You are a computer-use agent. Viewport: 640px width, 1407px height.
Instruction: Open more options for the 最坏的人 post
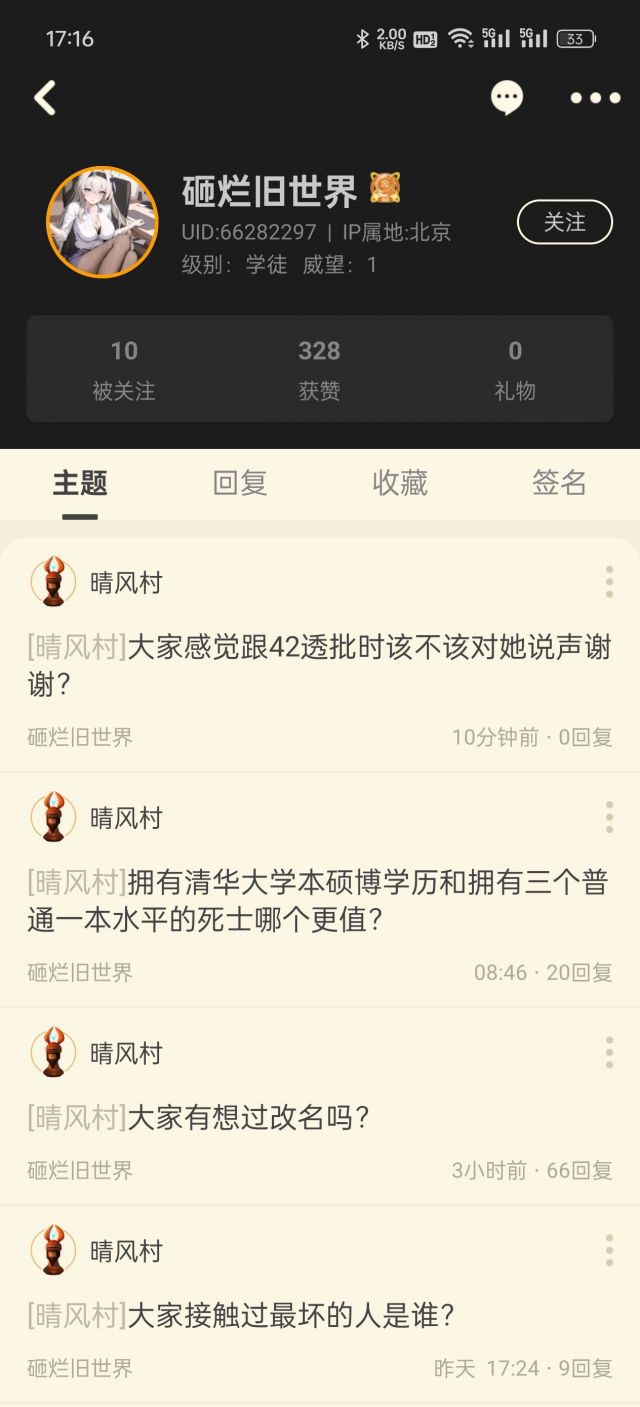coord(609,1250)
